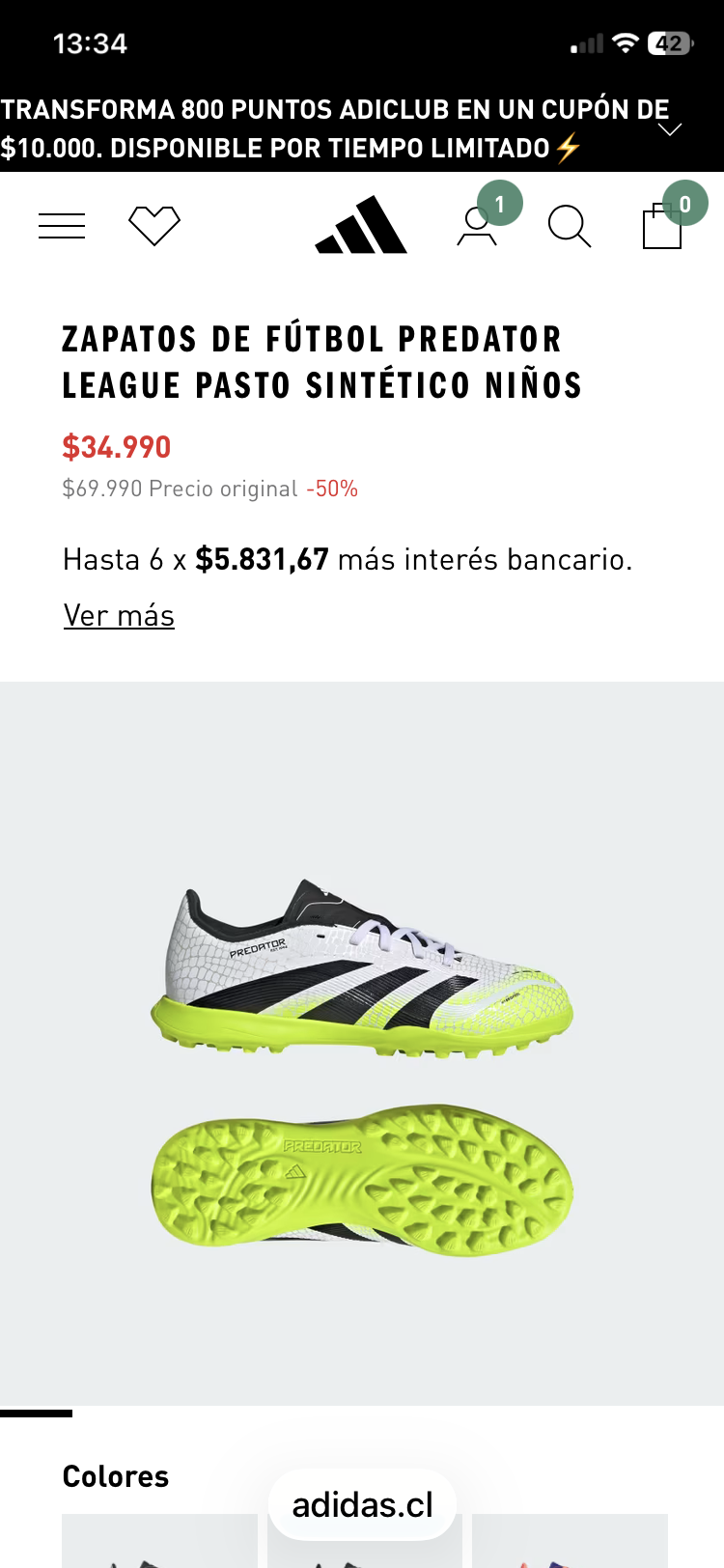Viewport: 724px width, 1568px height.
Task: Click the Colores section heading
Action: (115, 1475)
